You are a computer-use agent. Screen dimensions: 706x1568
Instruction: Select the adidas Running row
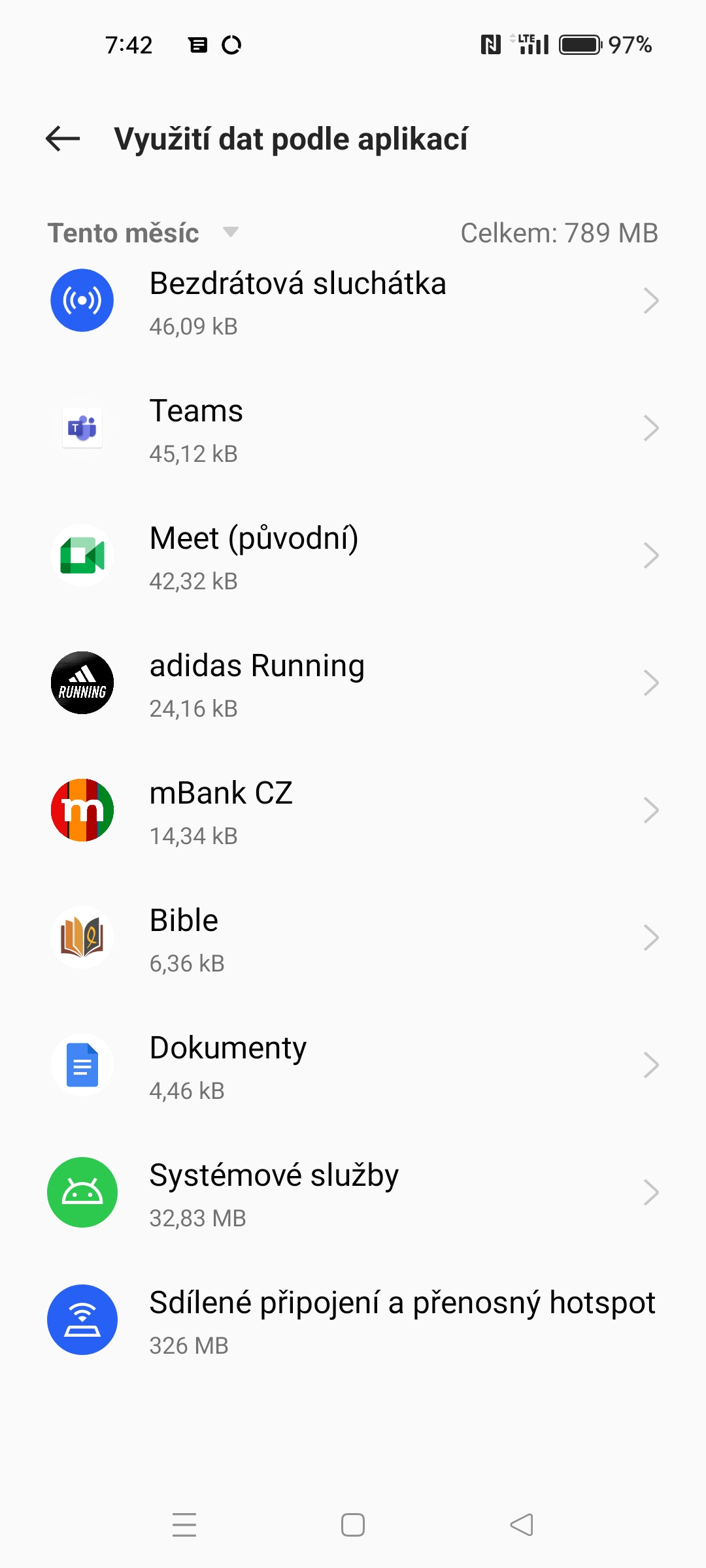tap(353, 684)
